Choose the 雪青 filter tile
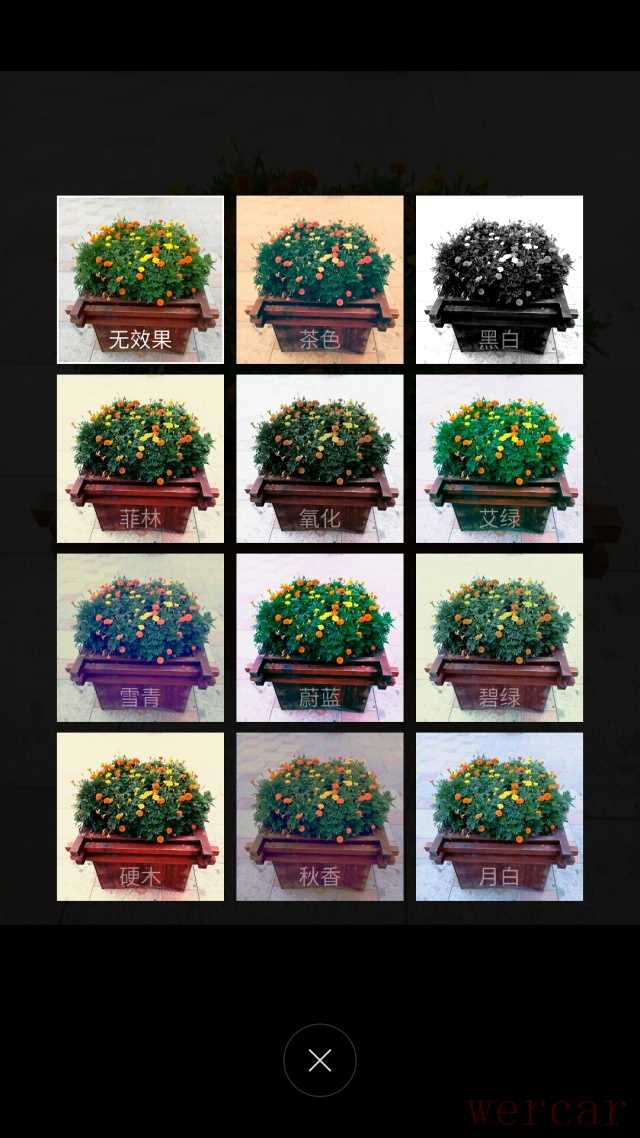The width and height of the screenshot is (640, 1138). (x=140, y=637)
